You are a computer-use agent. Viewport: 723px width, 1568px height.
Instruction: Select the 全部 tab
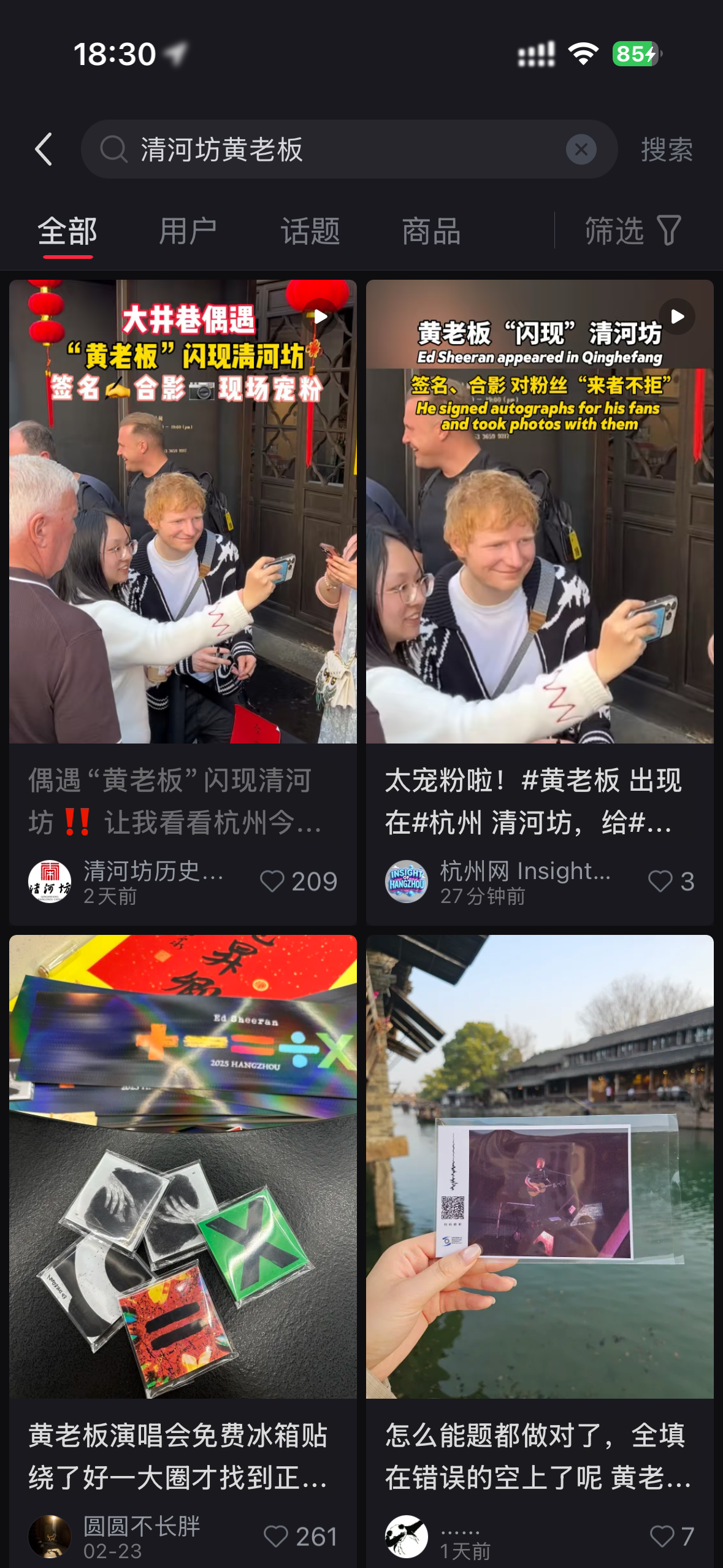coord(67,231)
